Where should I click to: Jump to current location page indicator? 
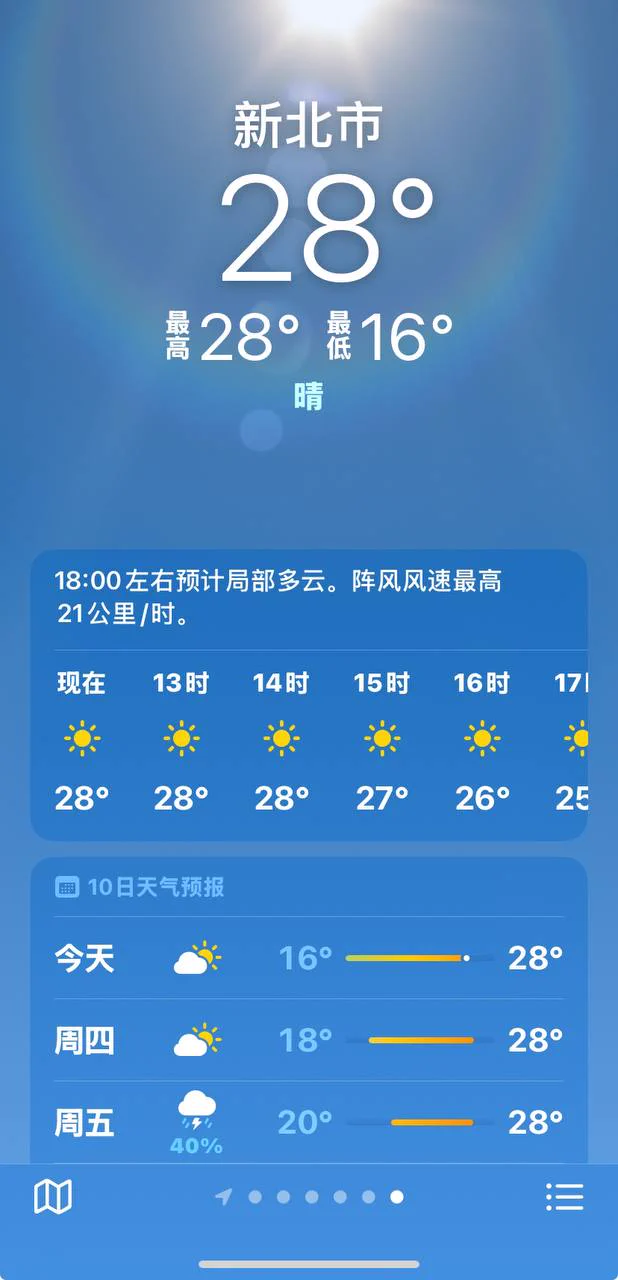[x=224, y=1197]
